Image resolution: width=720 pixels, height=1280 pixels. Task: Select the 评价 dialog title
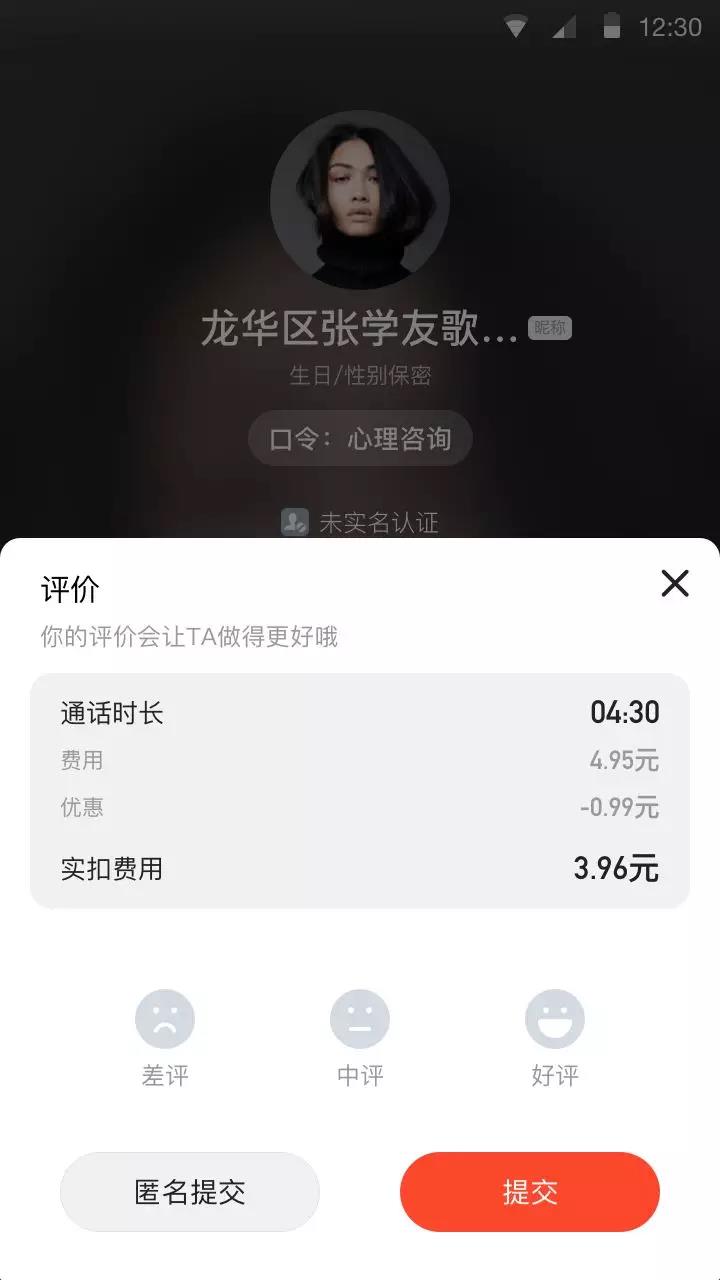pos(67,588)
